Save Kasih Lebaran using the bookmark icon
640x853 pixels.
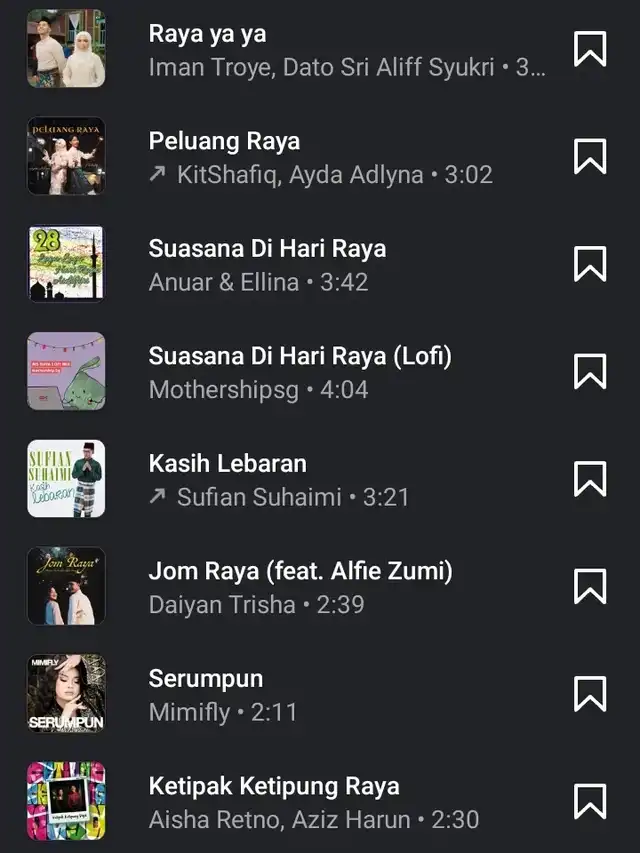pyautogui.click(x=590, y=479)
